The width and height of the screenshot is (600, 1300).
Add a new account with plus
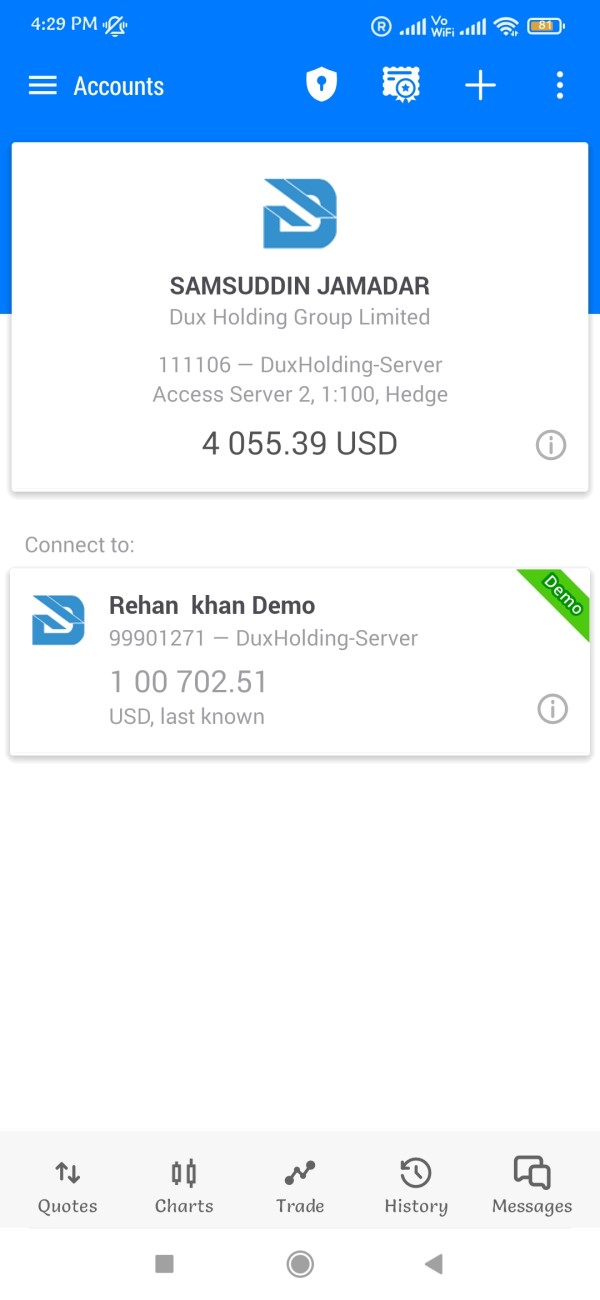coord(480,86)
